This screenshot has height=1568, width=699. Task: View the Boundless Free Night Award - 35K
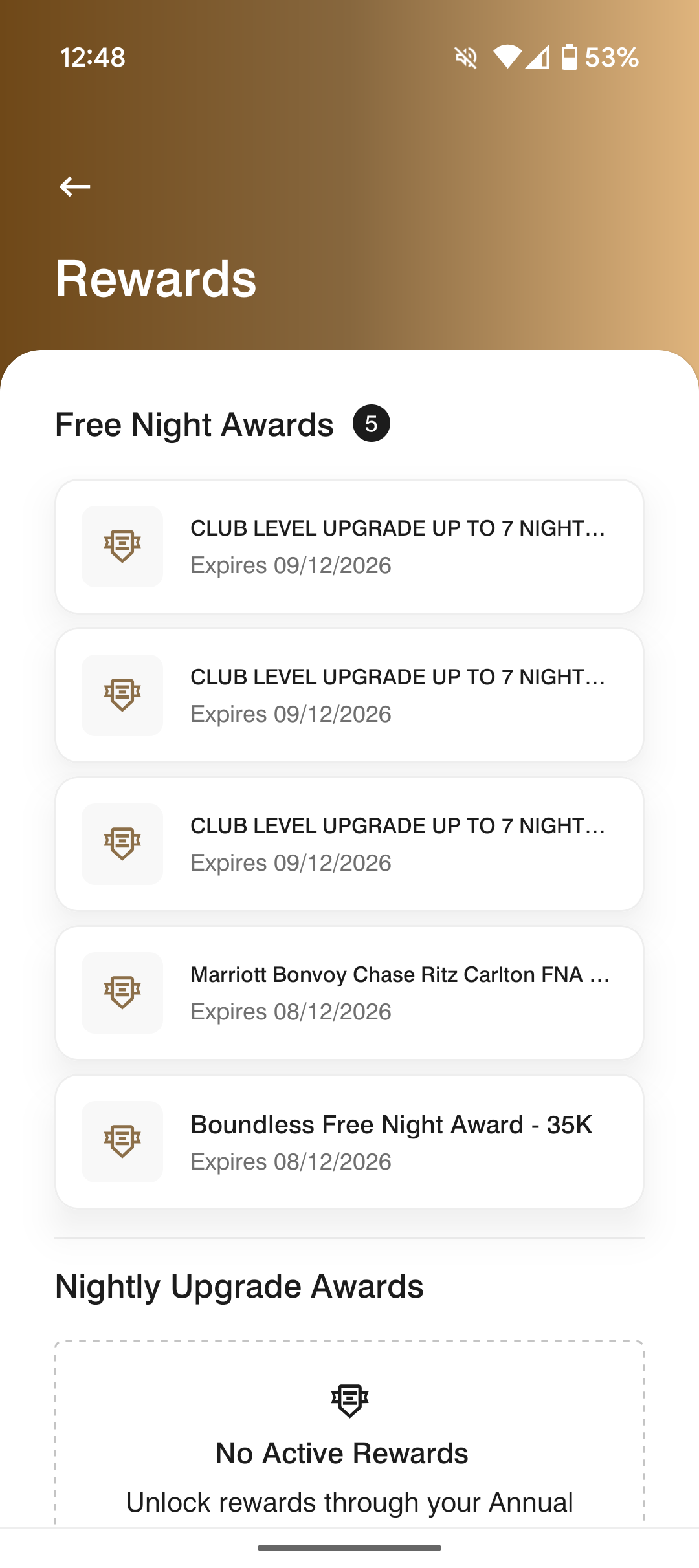pyautogui.click(x=349, y=1141)
